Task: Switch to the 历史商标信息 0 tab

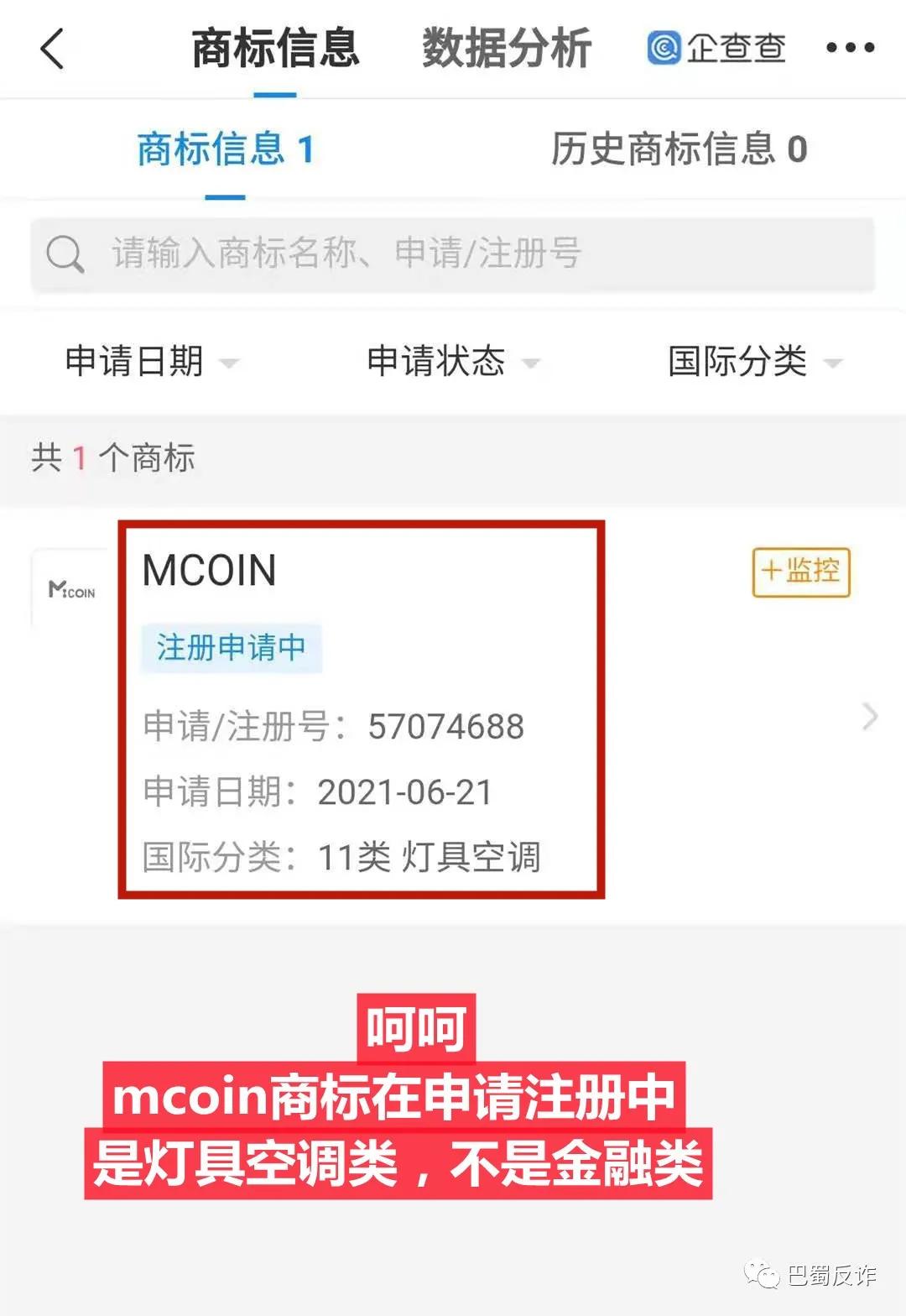Action: [x=679, y=149]
